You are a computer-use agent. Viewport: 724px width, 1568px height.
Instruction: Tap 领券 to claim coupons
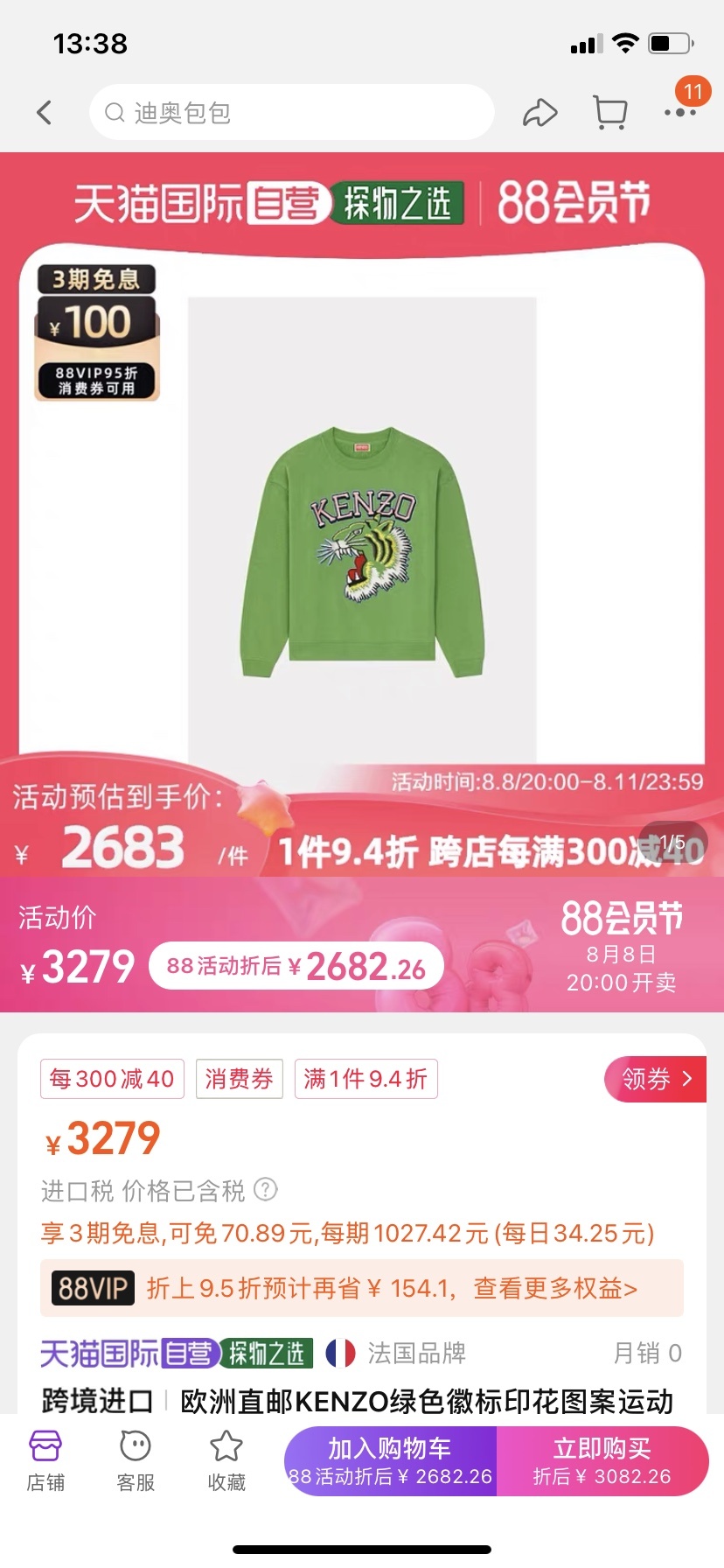pos(655,1079)
